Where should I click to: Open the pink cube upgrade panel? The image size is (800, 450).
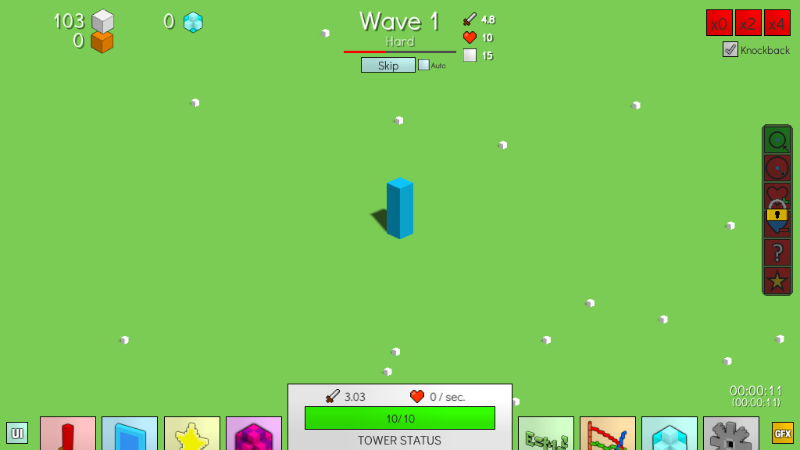(254, 434)
